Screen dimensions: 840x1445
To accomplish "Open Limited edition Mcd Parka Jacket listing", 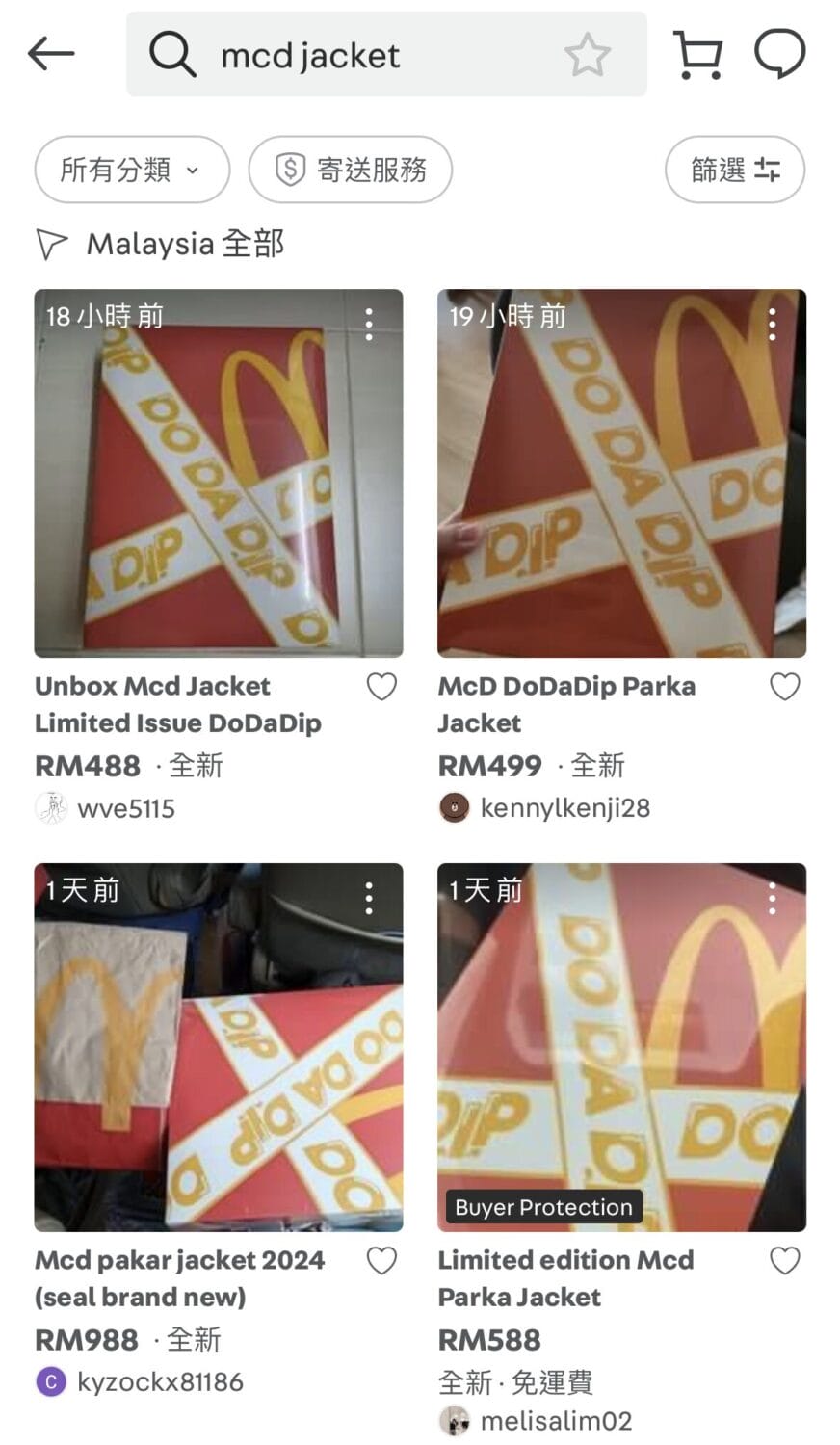I will tap(621, 1047).
